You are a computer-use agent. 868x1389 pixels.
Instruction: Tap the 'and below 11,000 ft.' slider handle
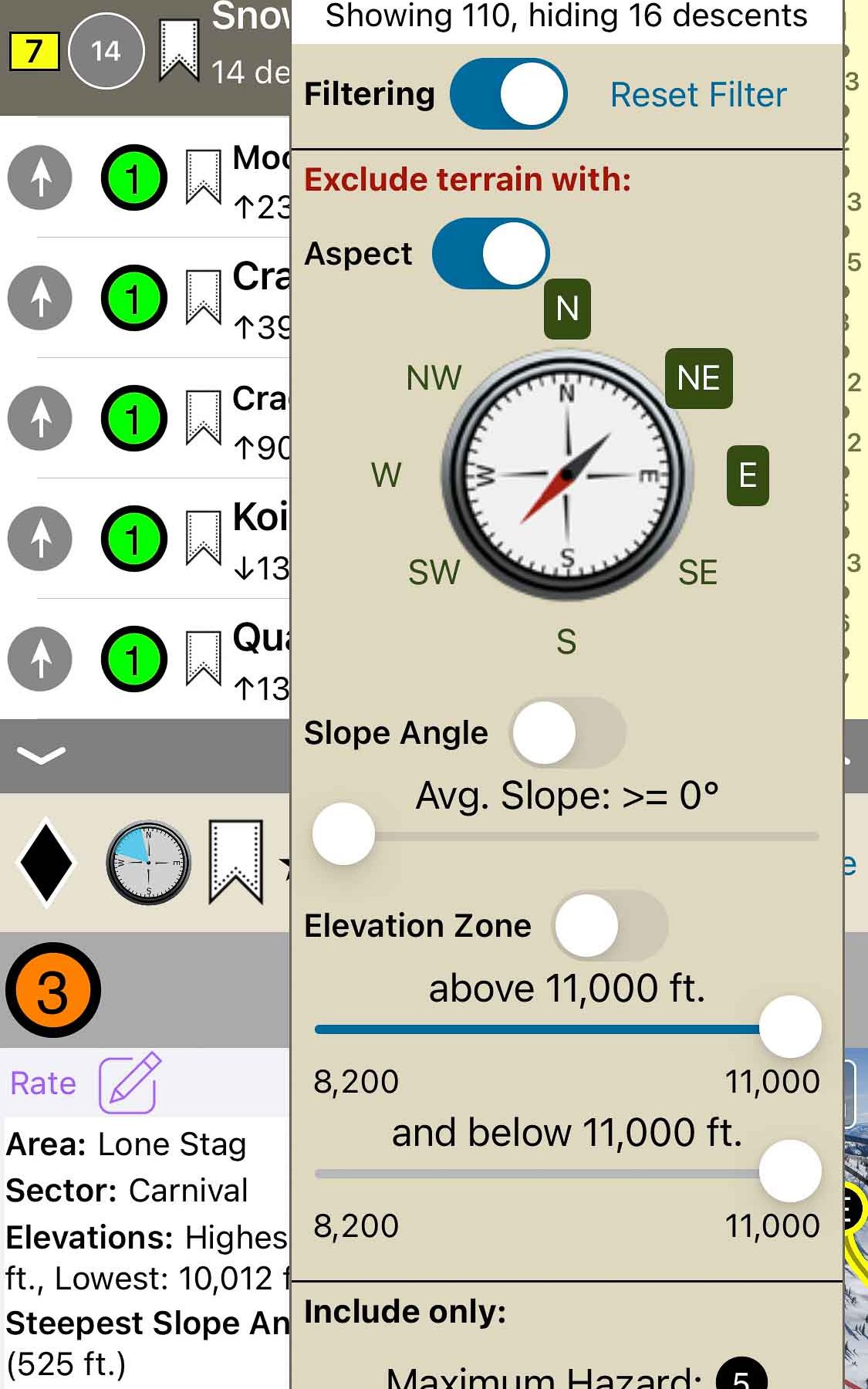click(789, 1171)
